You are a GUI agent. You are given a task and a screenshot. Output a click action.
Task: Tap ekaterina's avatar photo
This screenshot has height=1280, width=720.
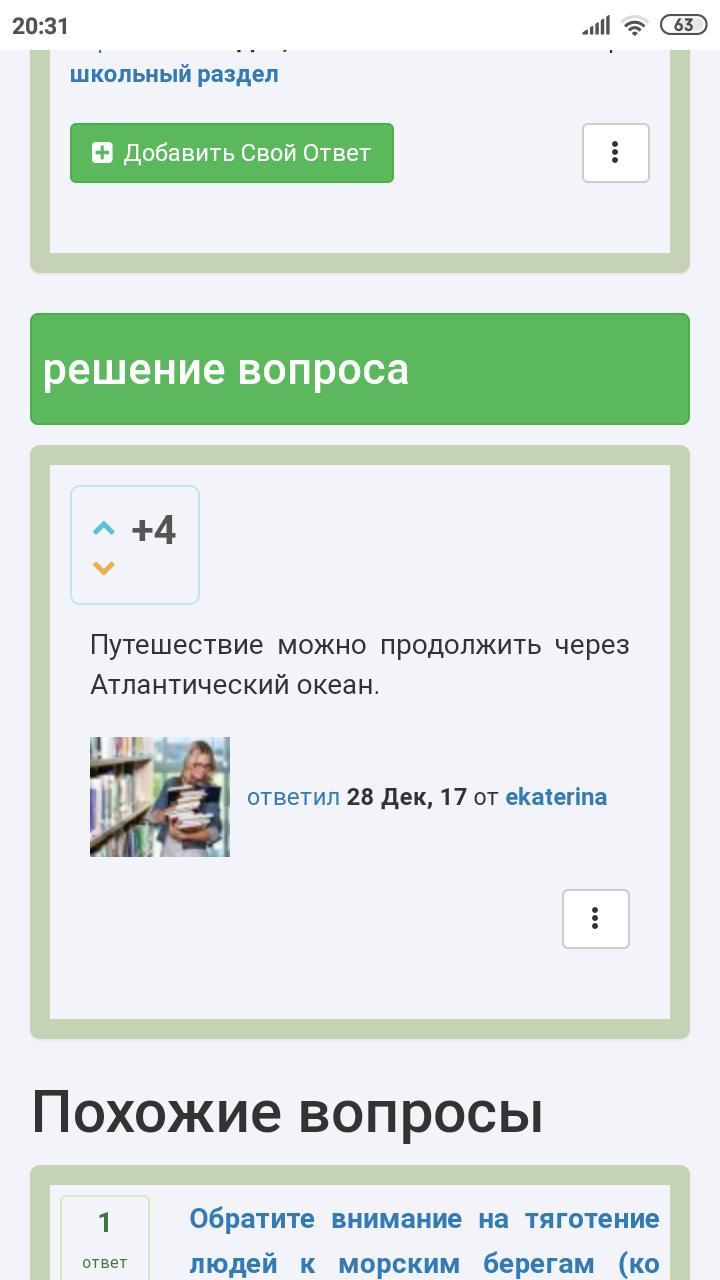tap(160, 797)
